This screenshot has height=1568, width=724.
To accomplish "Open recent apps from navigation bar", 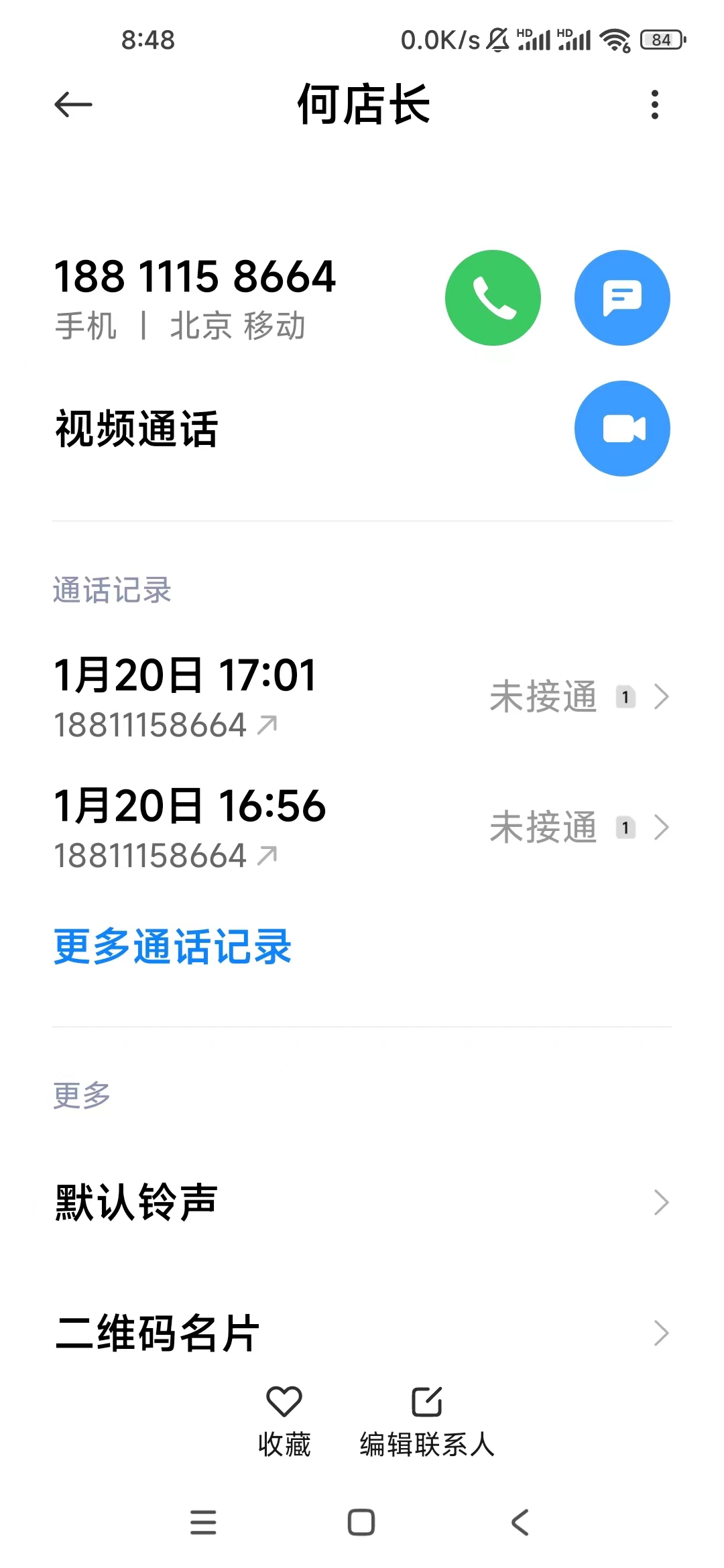I will [203, 1522].
